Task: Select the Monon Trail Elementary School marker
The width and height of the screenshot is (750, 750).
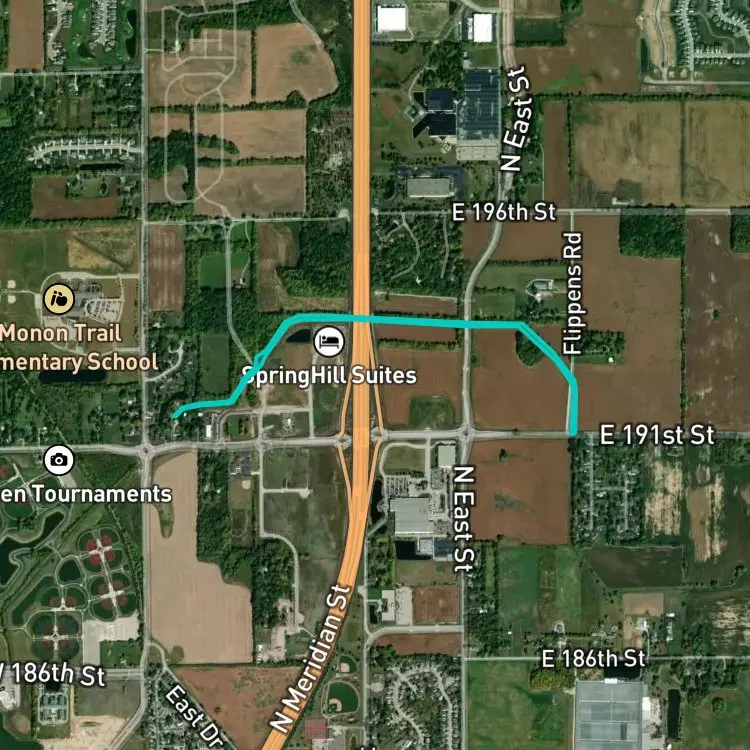Action: (x=59, y=297)
